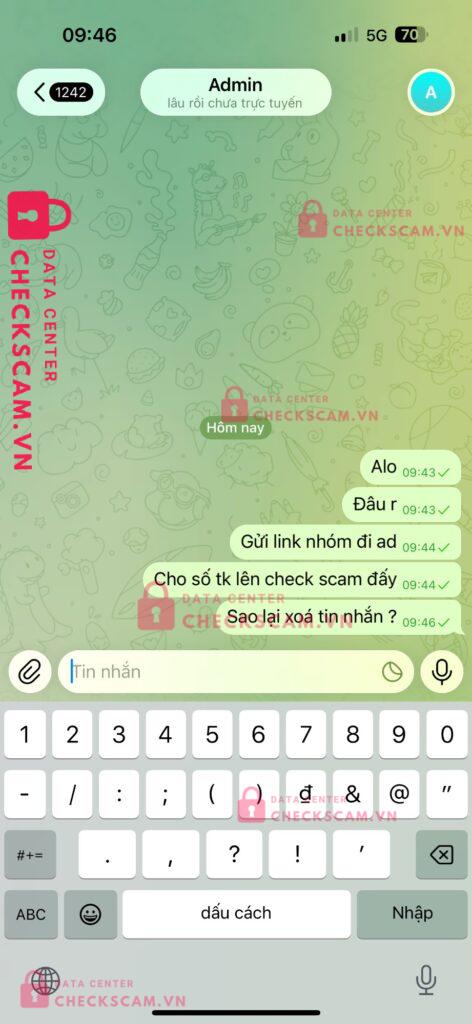This screenshot has width=472, height=1024.
Task: Switch to the #+= symbols layout
Action: click(x=30, y=854)
